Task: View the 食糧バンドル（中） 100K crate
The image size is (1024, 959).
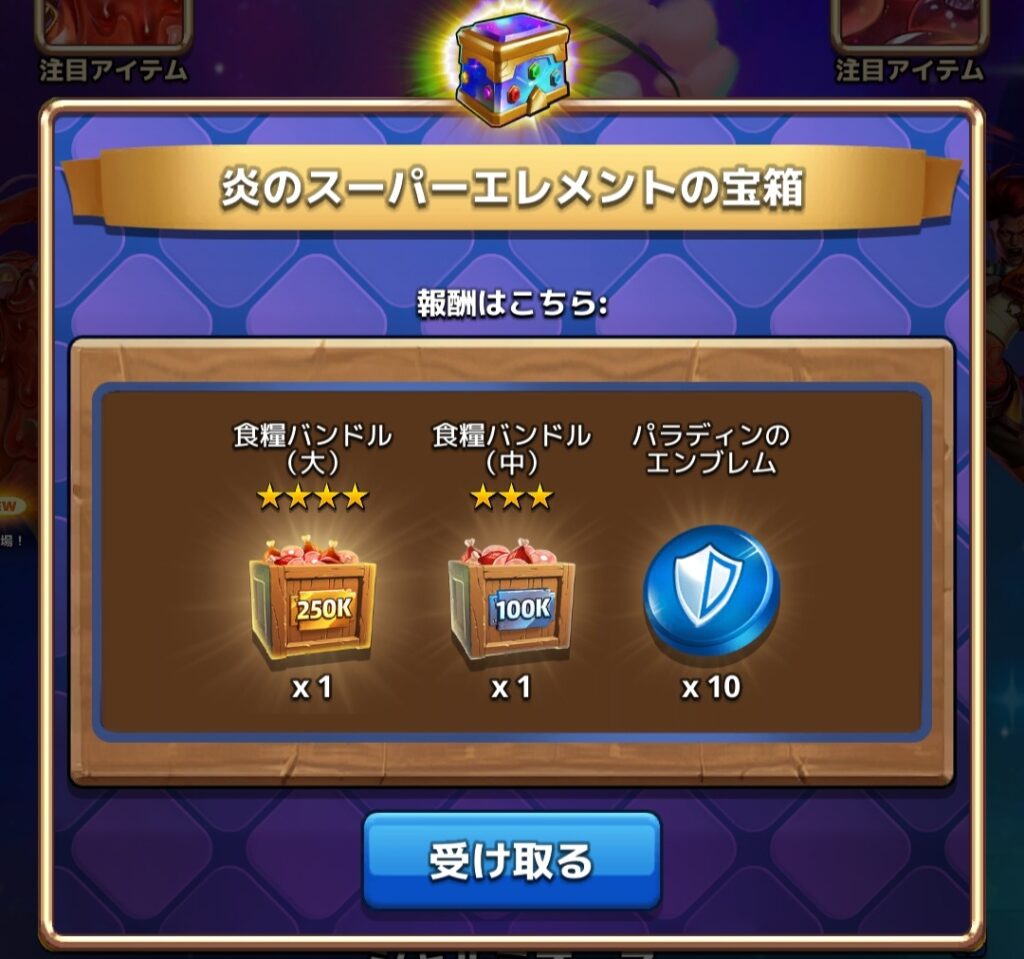Action: click(x=511, y=599)
